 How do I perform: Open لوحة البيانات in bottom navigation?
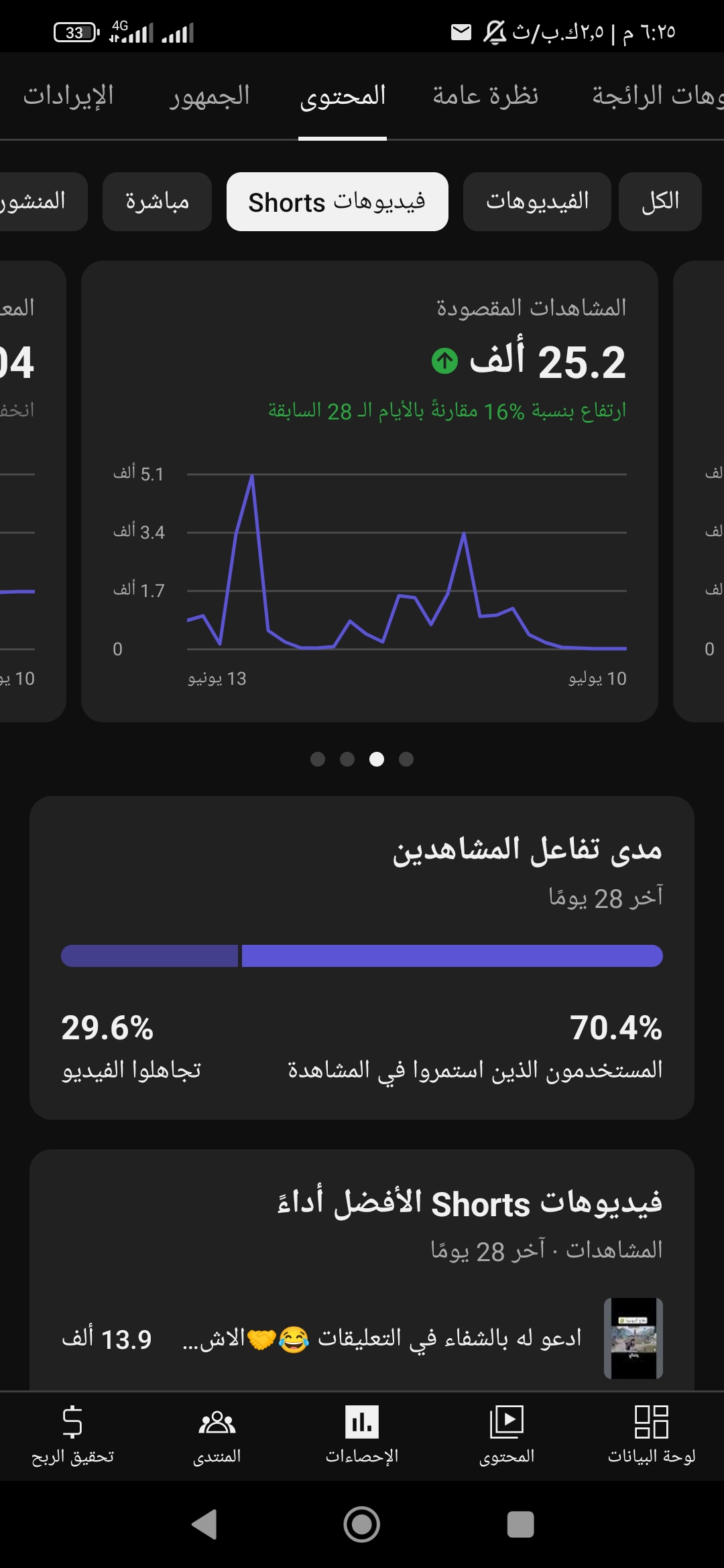click(x=652, y=1435)
